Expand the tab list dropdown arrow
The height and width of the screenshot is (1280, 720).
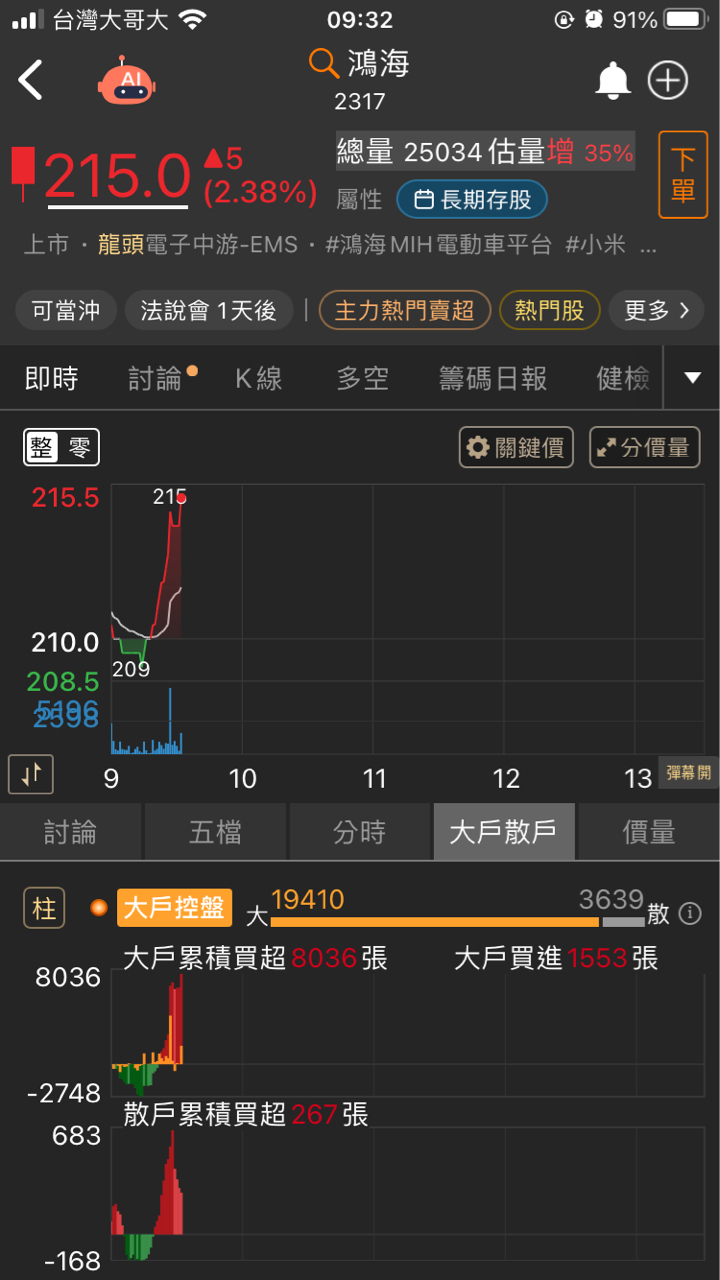(x=692, y=378)
